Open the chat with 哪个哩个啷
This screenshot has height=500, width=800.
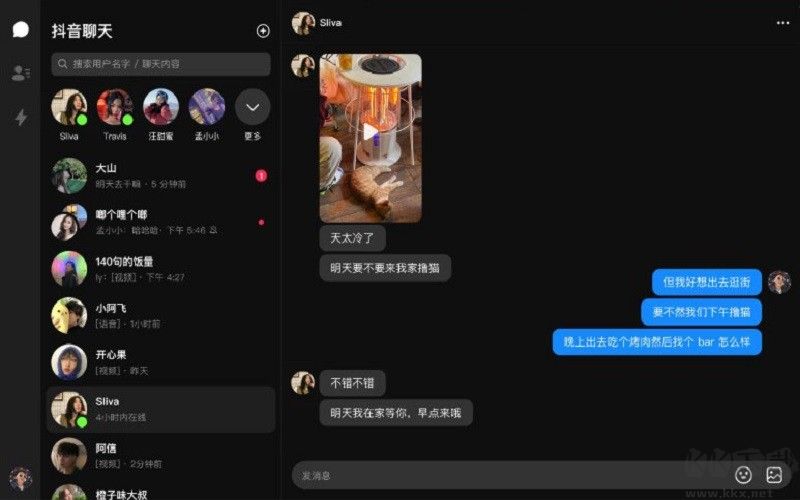[x=160, y=222]
